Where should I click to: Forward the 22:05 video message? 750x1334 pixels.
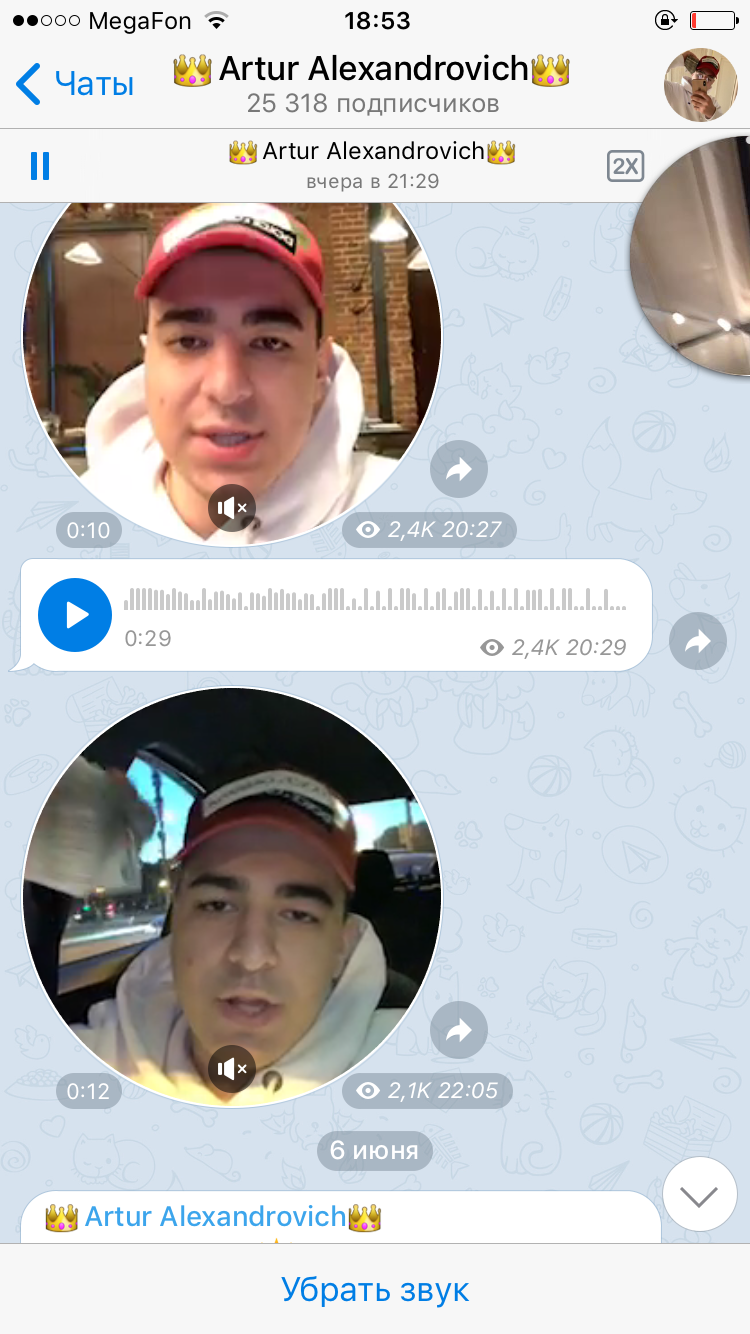[x=459, y=1030]
